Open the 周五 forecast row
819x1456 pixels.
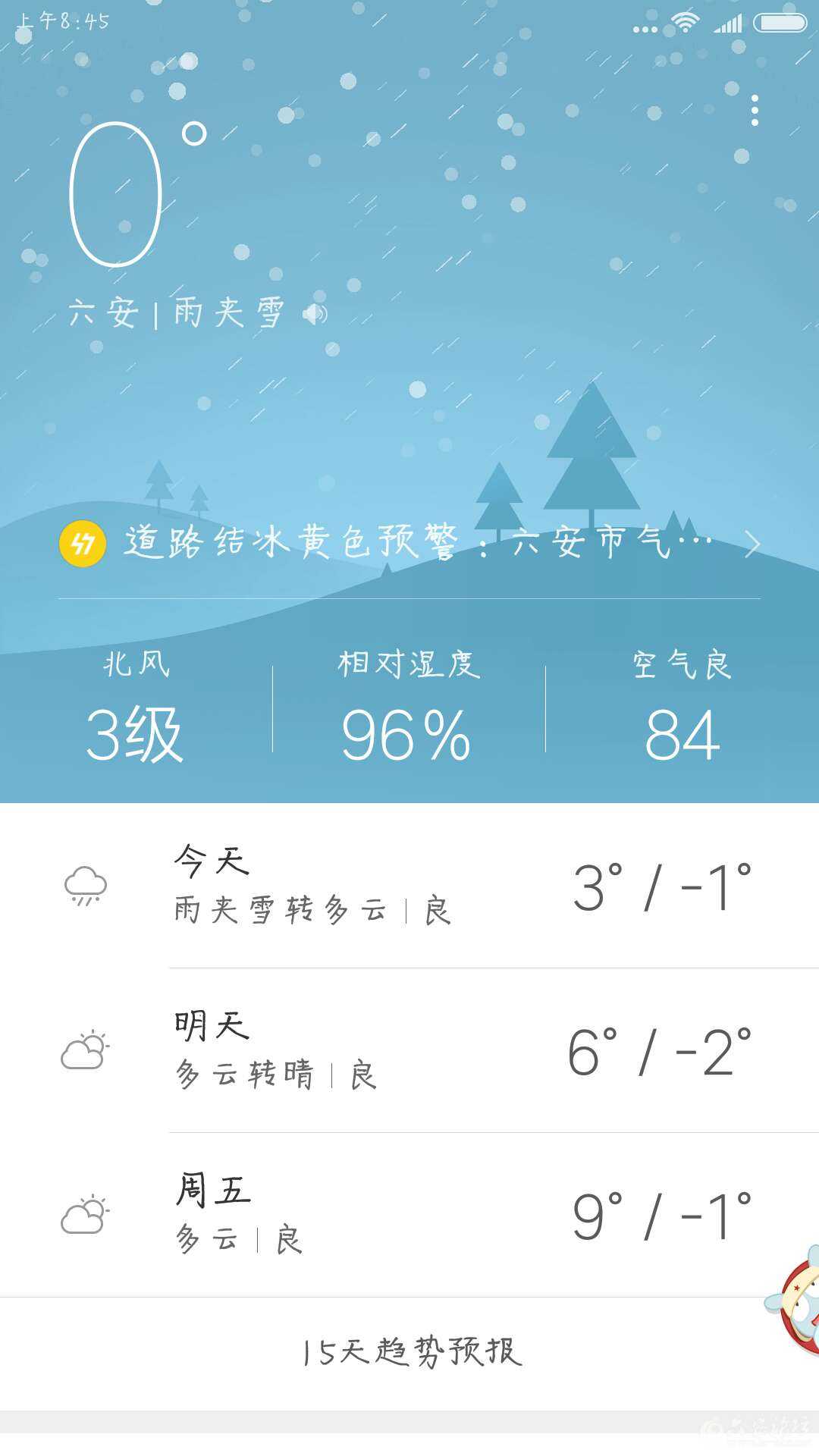coord(409,1215)
